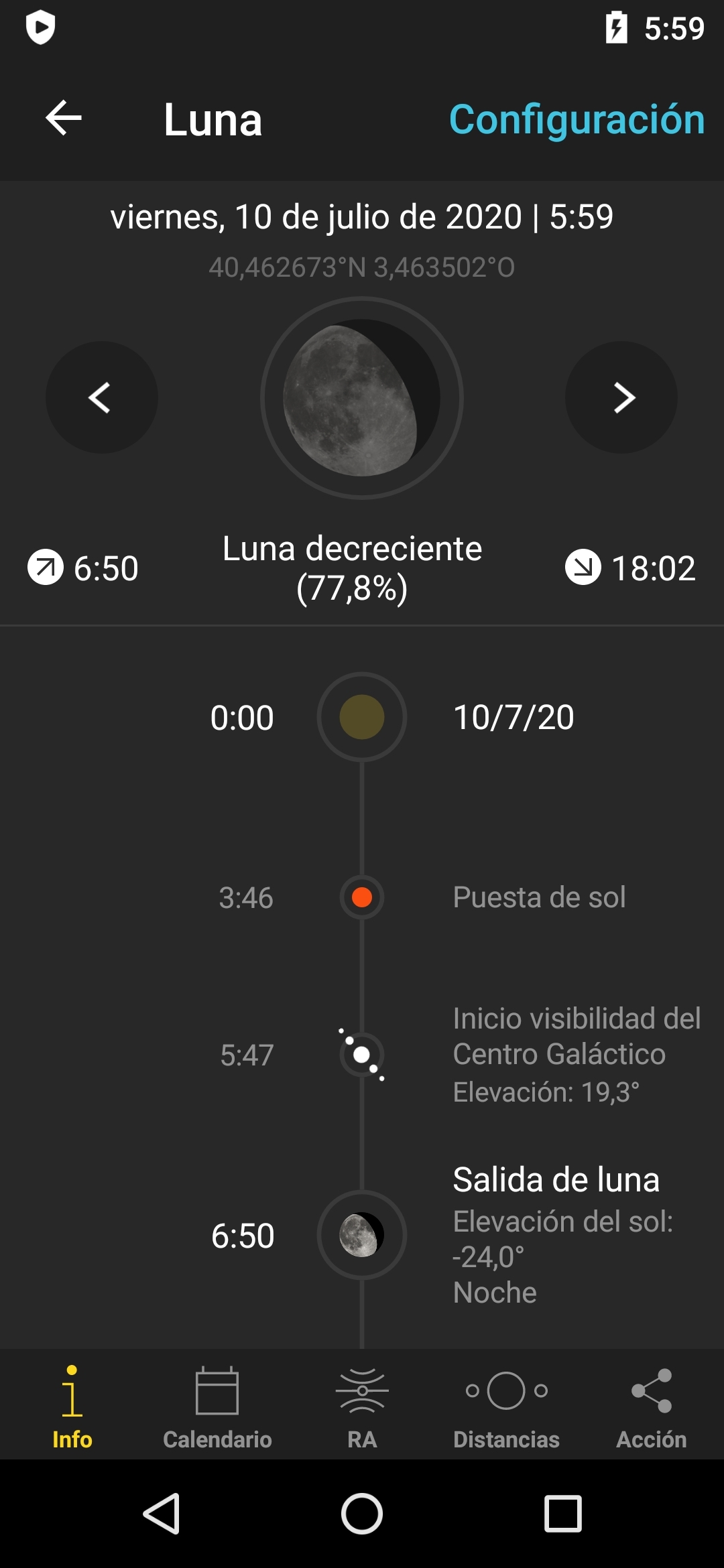Viewport: 724px width, 1568px height.
Task: Select the Info tab icon
Action: (x=72, y=1390)
